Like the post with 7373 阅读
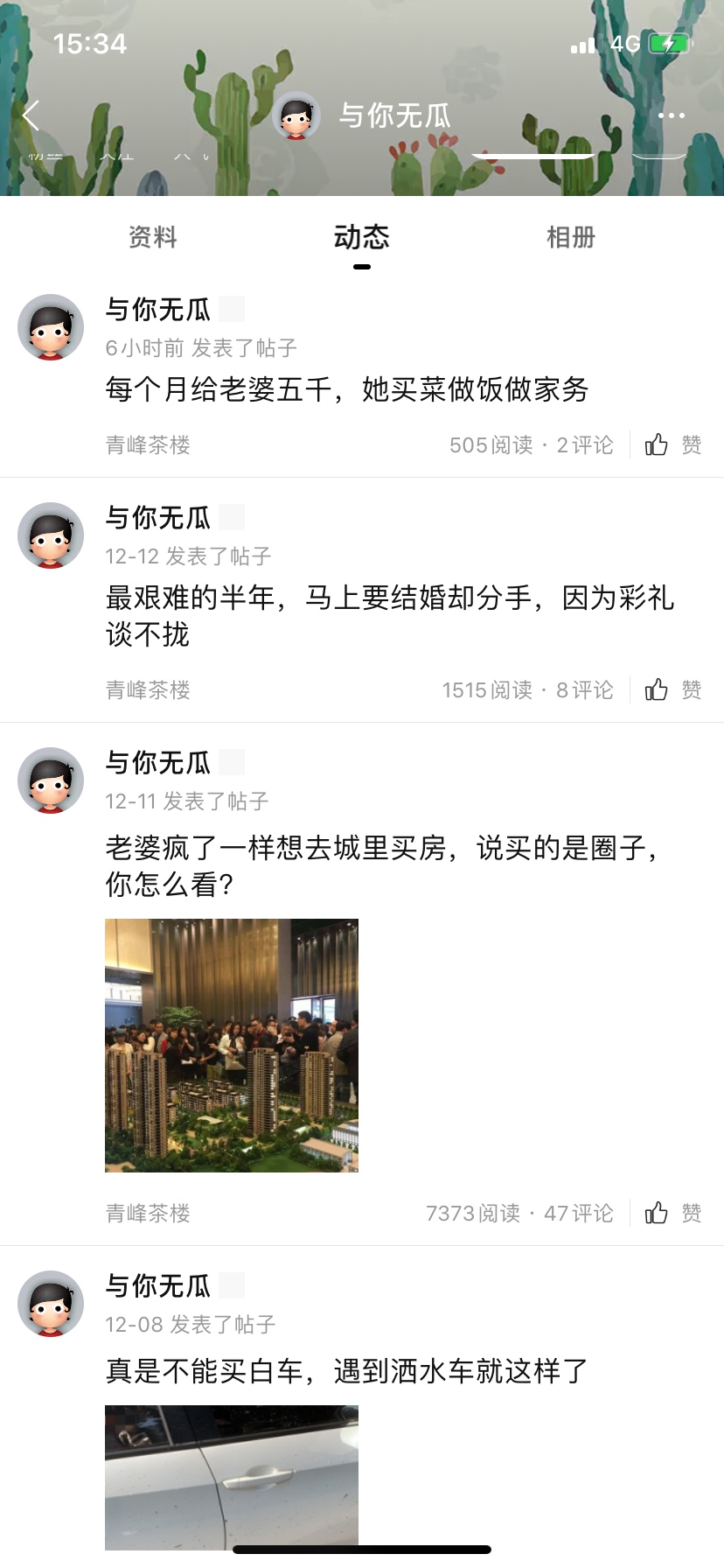724x1568 pixels. pos(673,1214)
